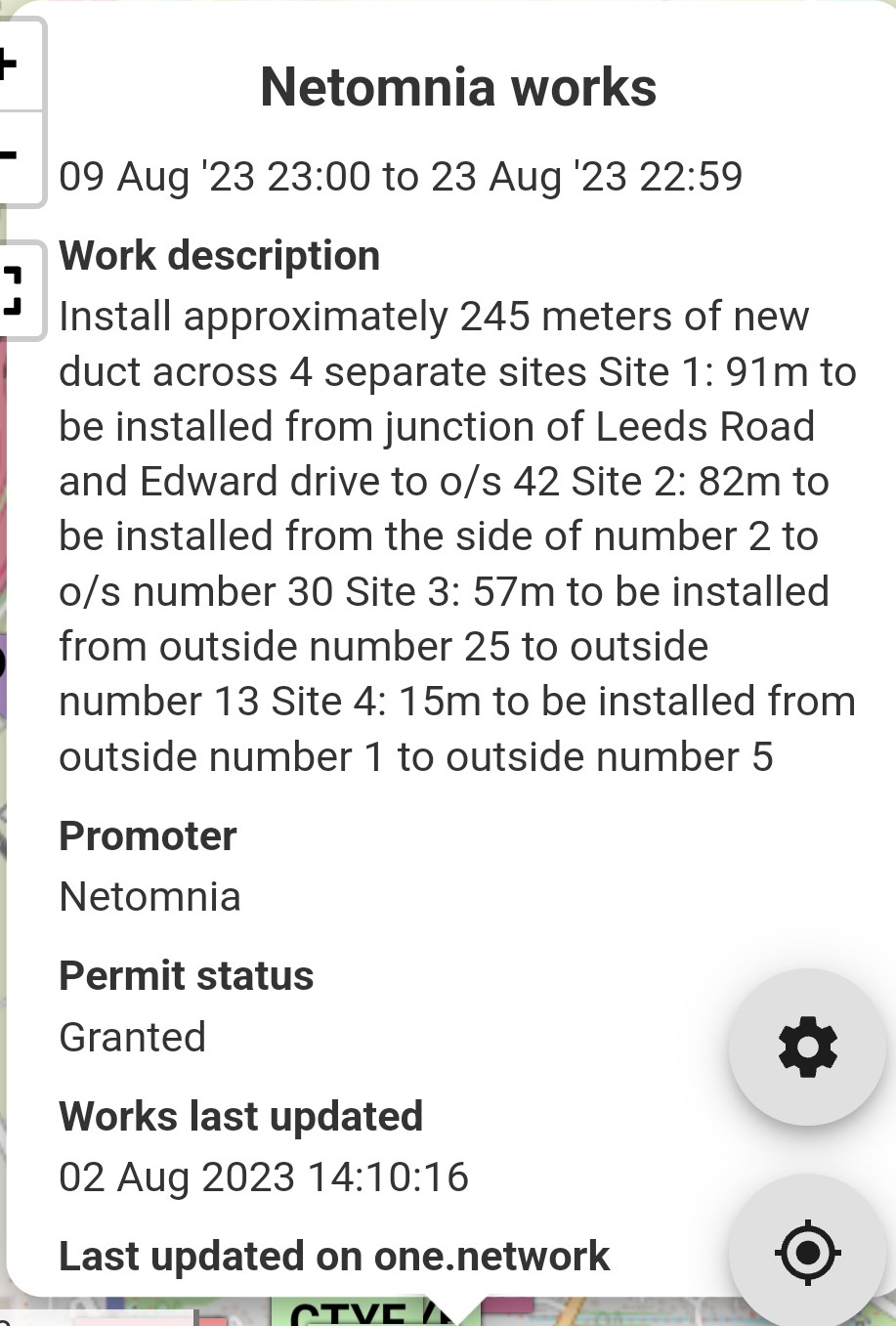The image size is (896, 1326).
Task: Center map on my current location
Action: coord(807,1251)
